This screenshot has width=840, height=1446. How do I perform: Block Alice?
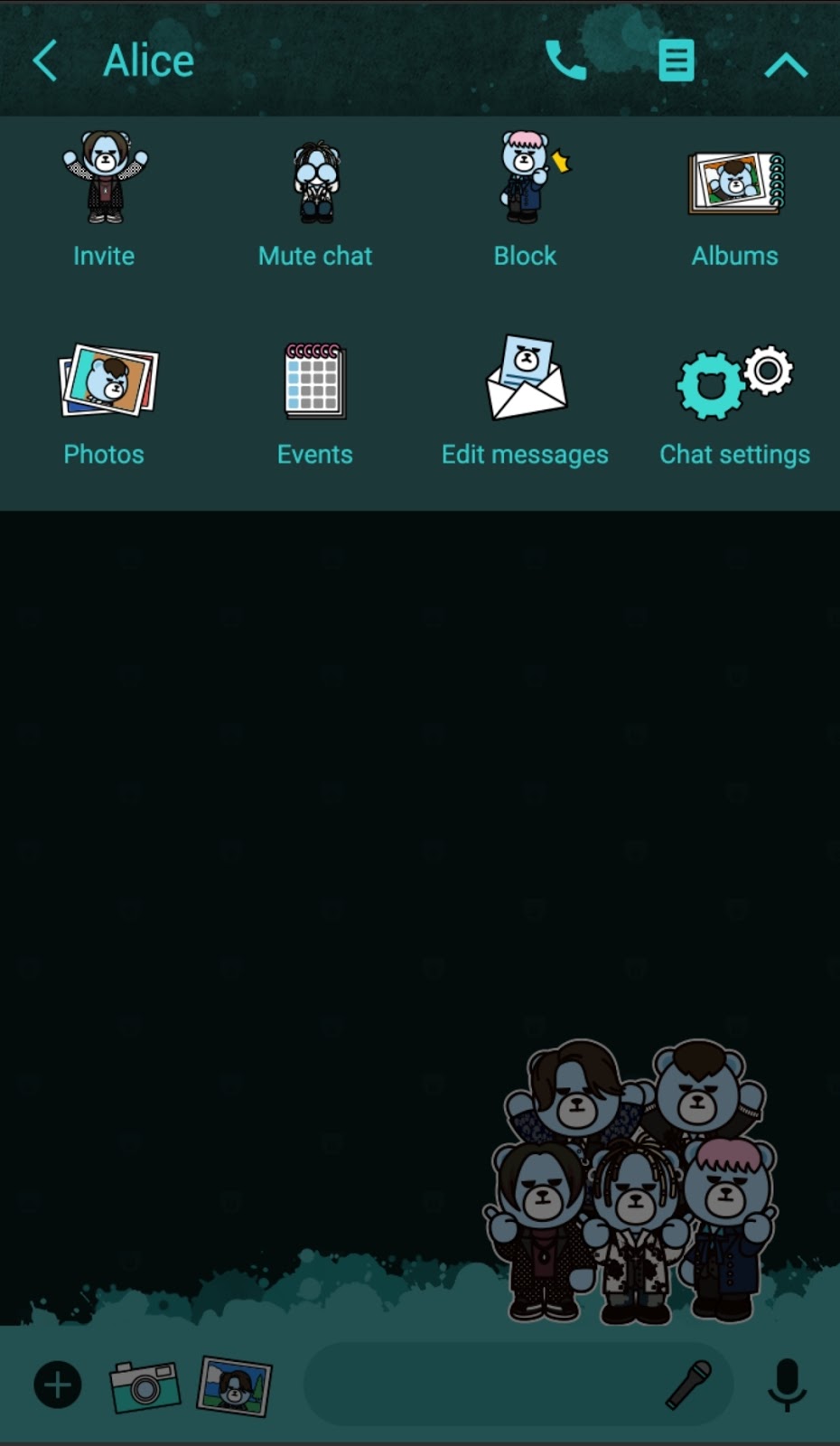tap(525, 201)
